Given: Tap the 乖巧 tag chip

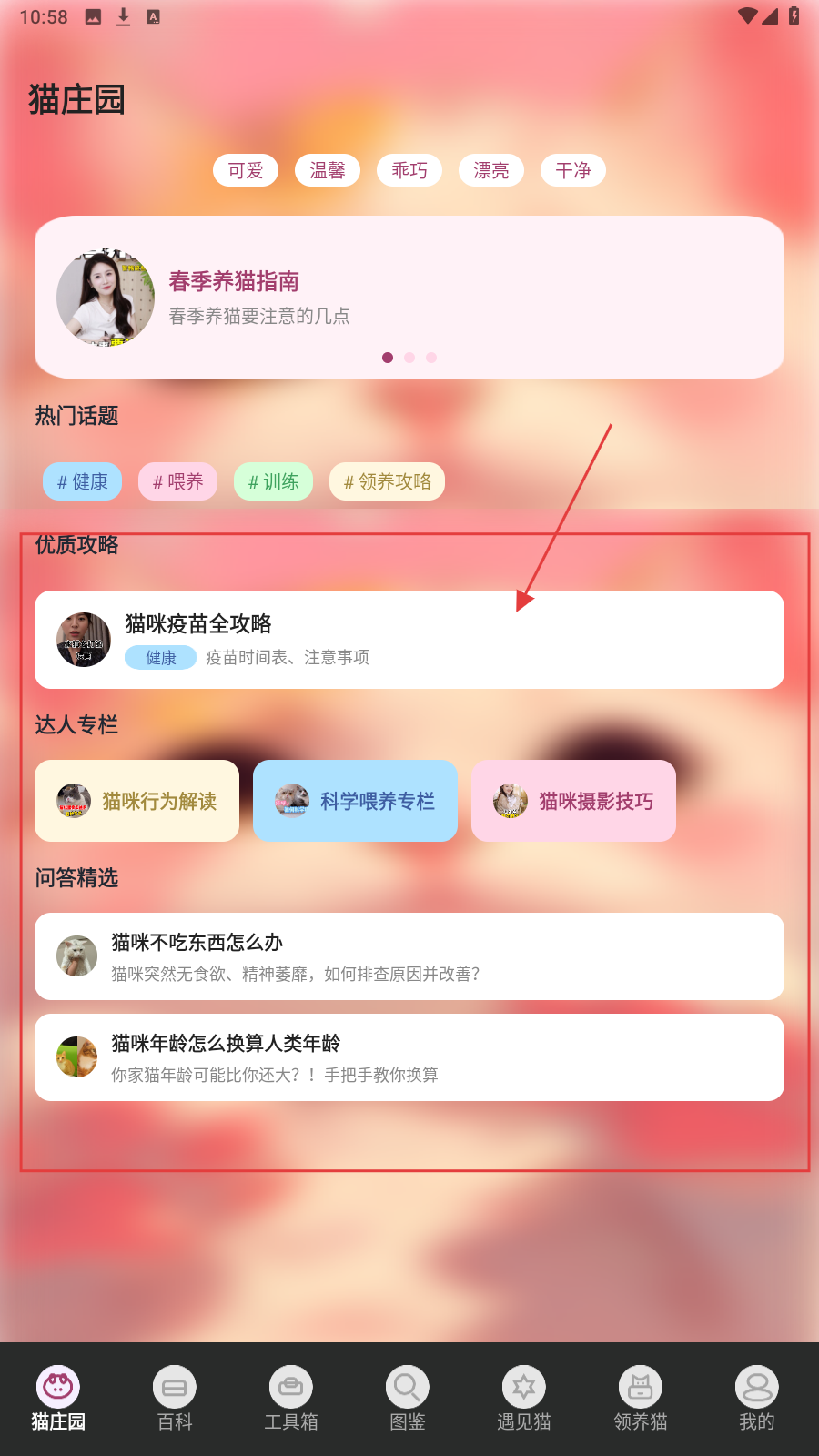Looking at the screenshot, I should pos(409,170).
